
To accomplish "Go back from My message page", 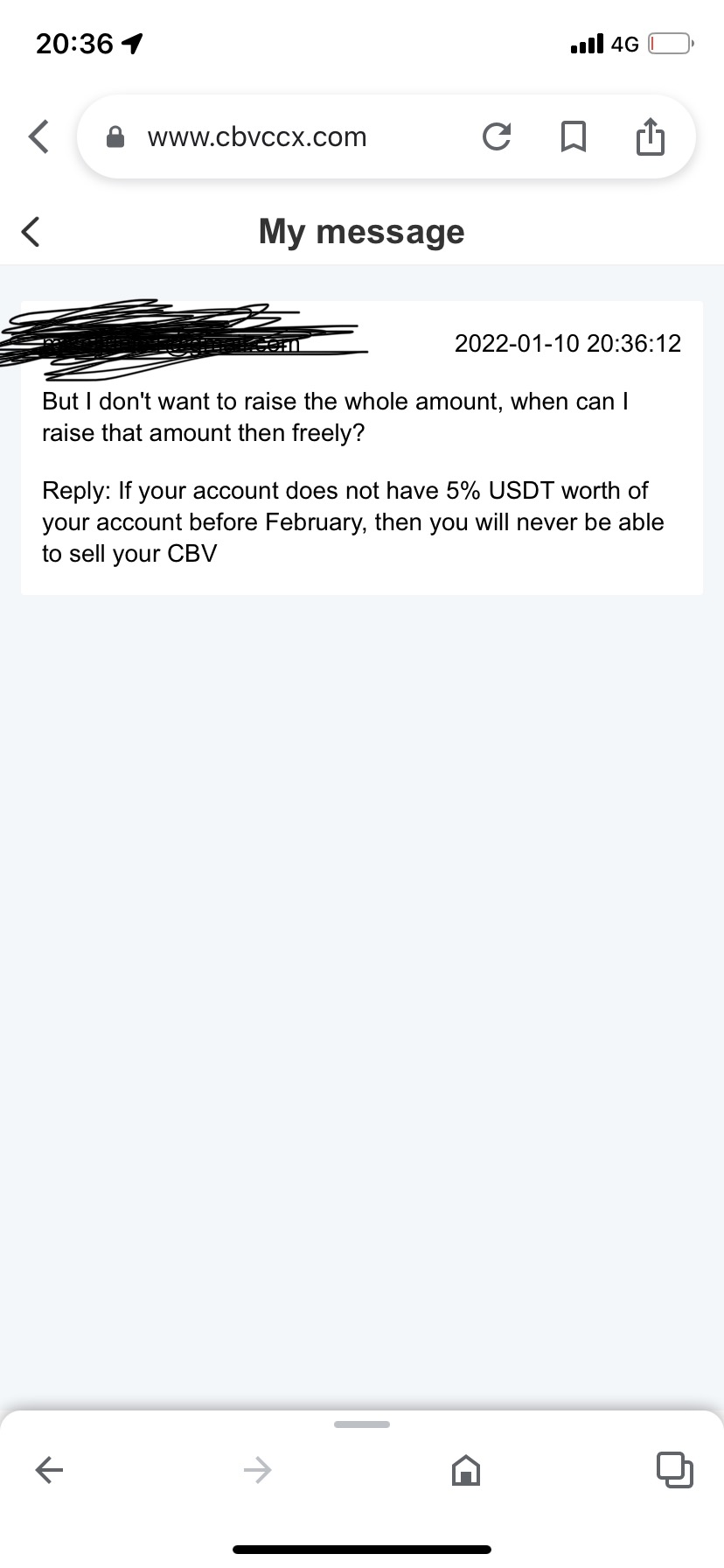I will [31, 232].
